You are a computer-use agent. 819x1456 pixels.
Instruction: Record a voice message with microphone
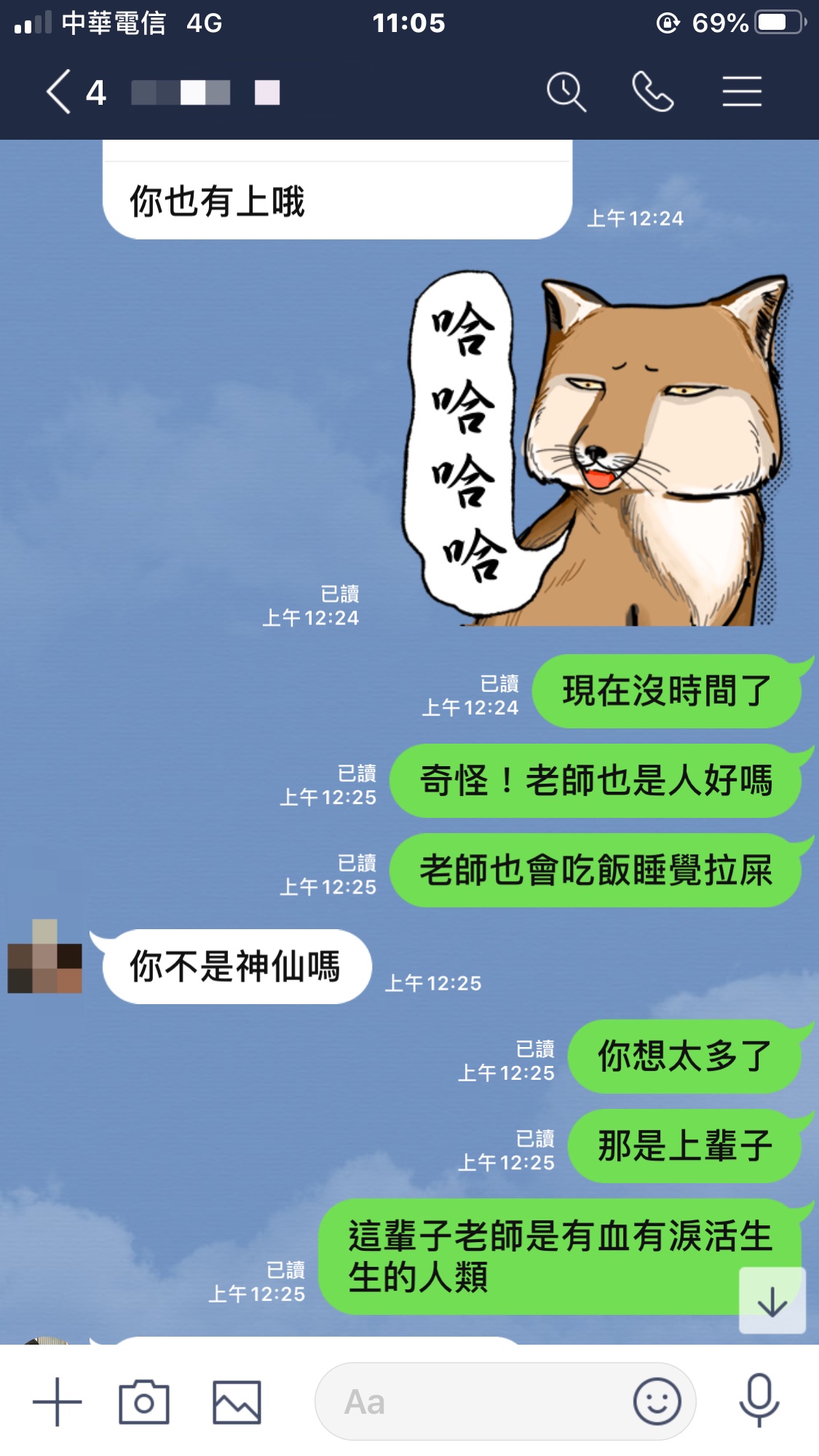click(759, 1401)
